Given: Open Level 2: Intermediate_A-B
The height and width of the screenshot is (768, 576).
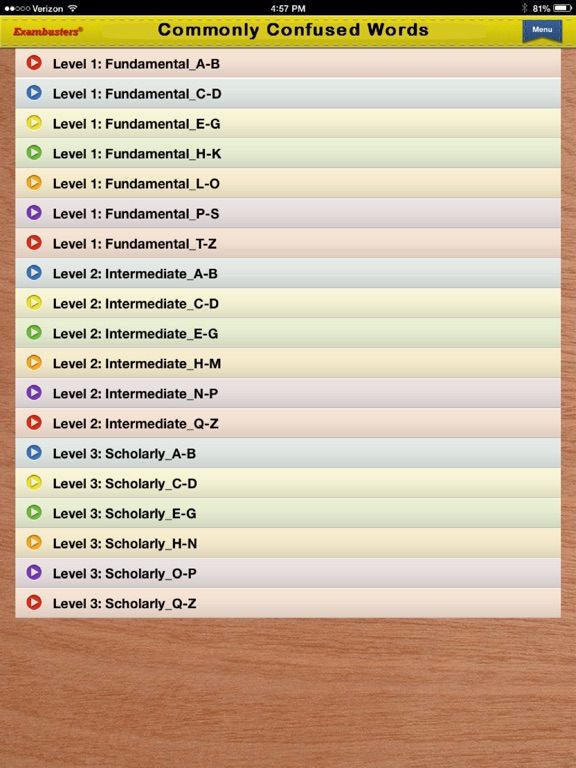Looking at the screenshot, I should click(x=288, y=273).
